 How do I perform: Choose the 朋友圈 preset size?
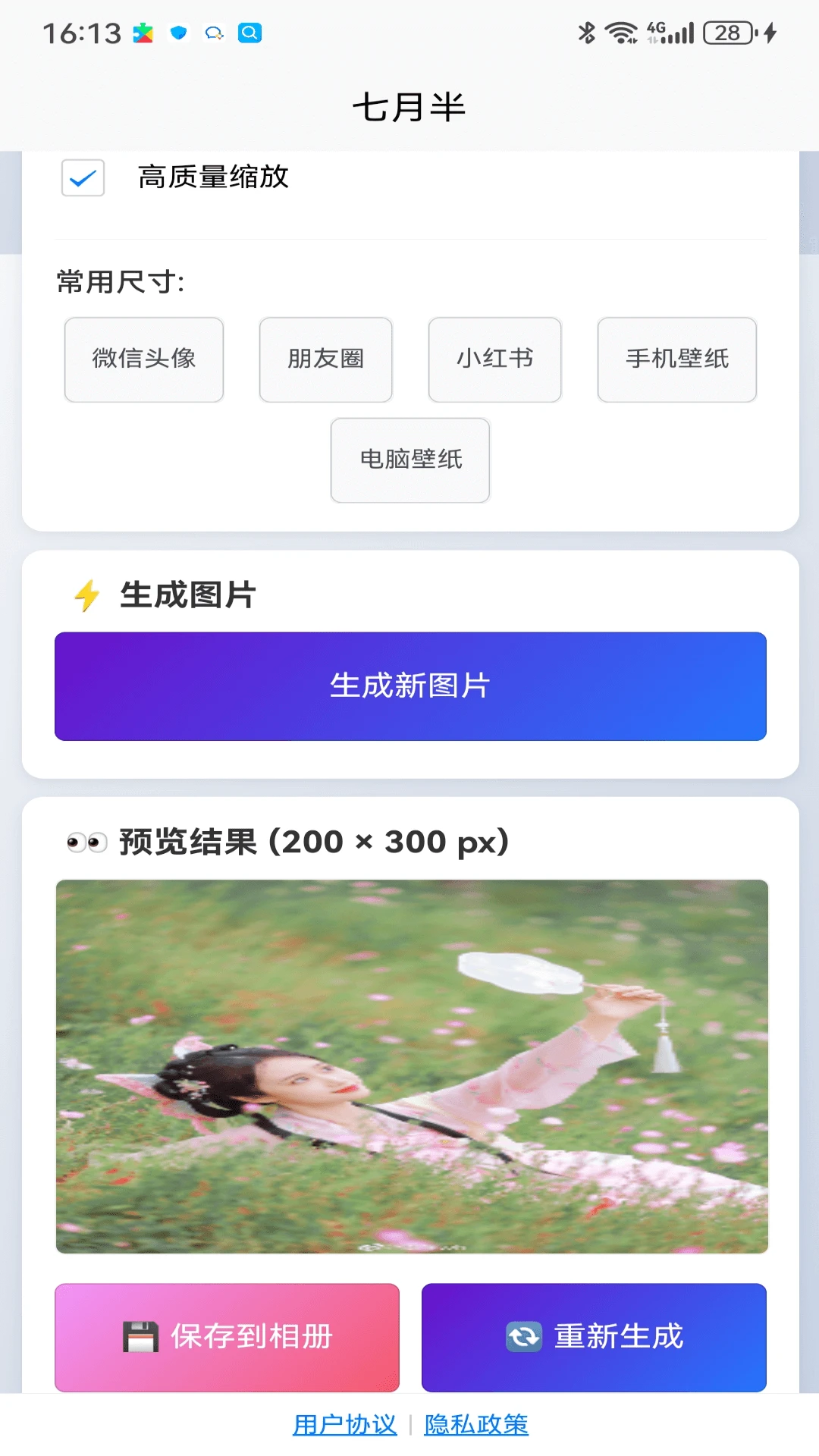pos(325,359)
